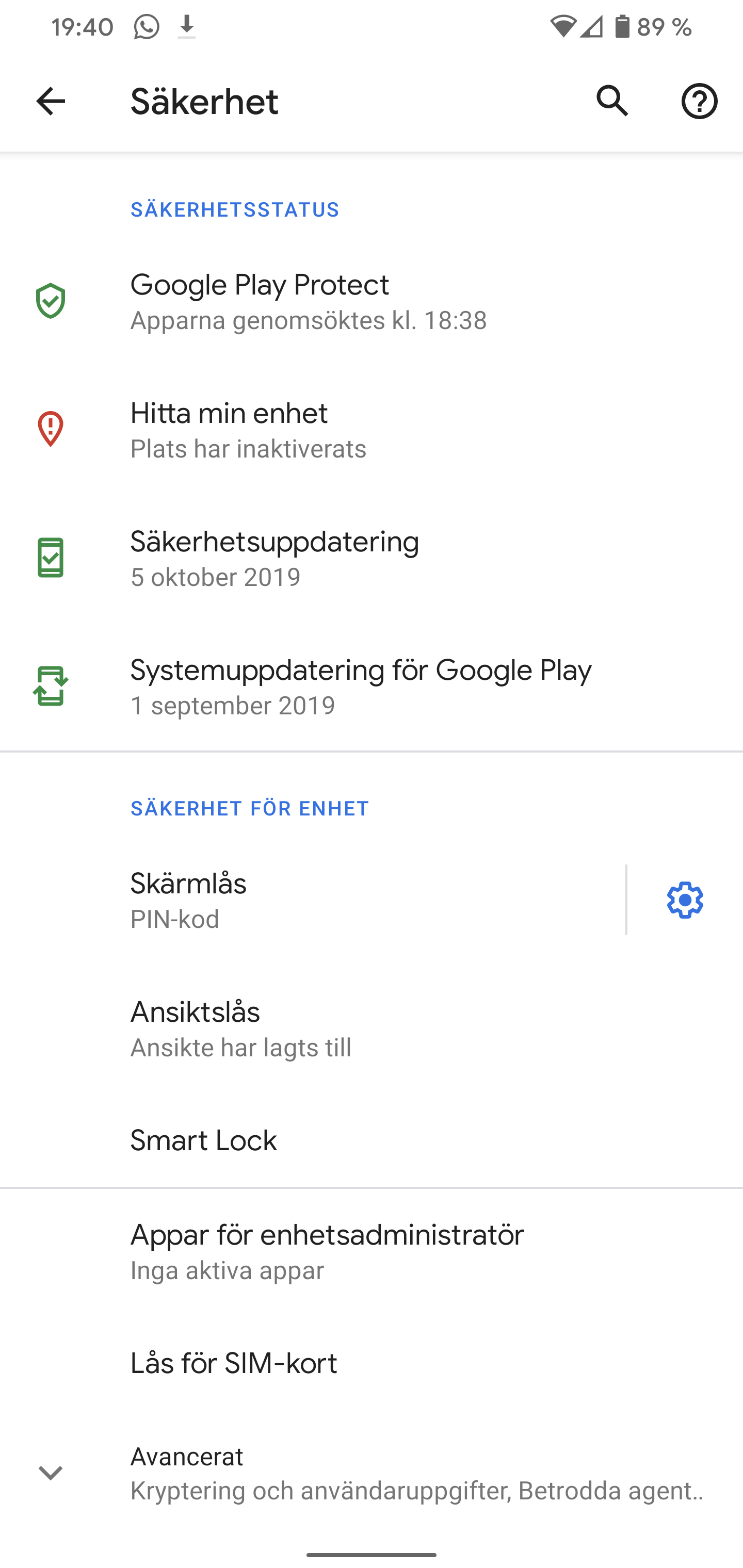Screen dimensions: 743x1568
Task: Open Smart Lock
Action: click(x=372, y=1140)
